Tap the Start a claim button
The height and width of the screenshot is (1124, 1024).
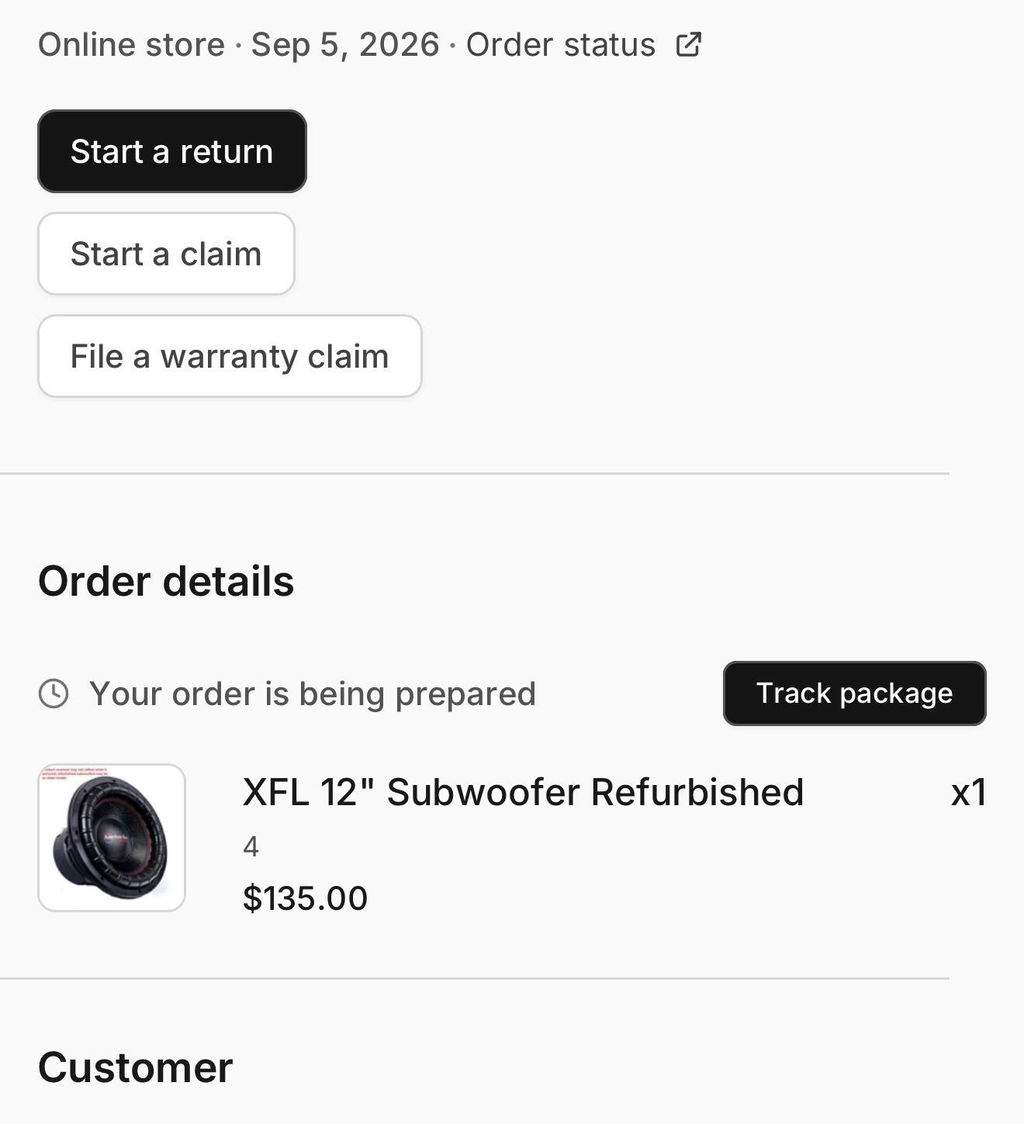point(166,254)
